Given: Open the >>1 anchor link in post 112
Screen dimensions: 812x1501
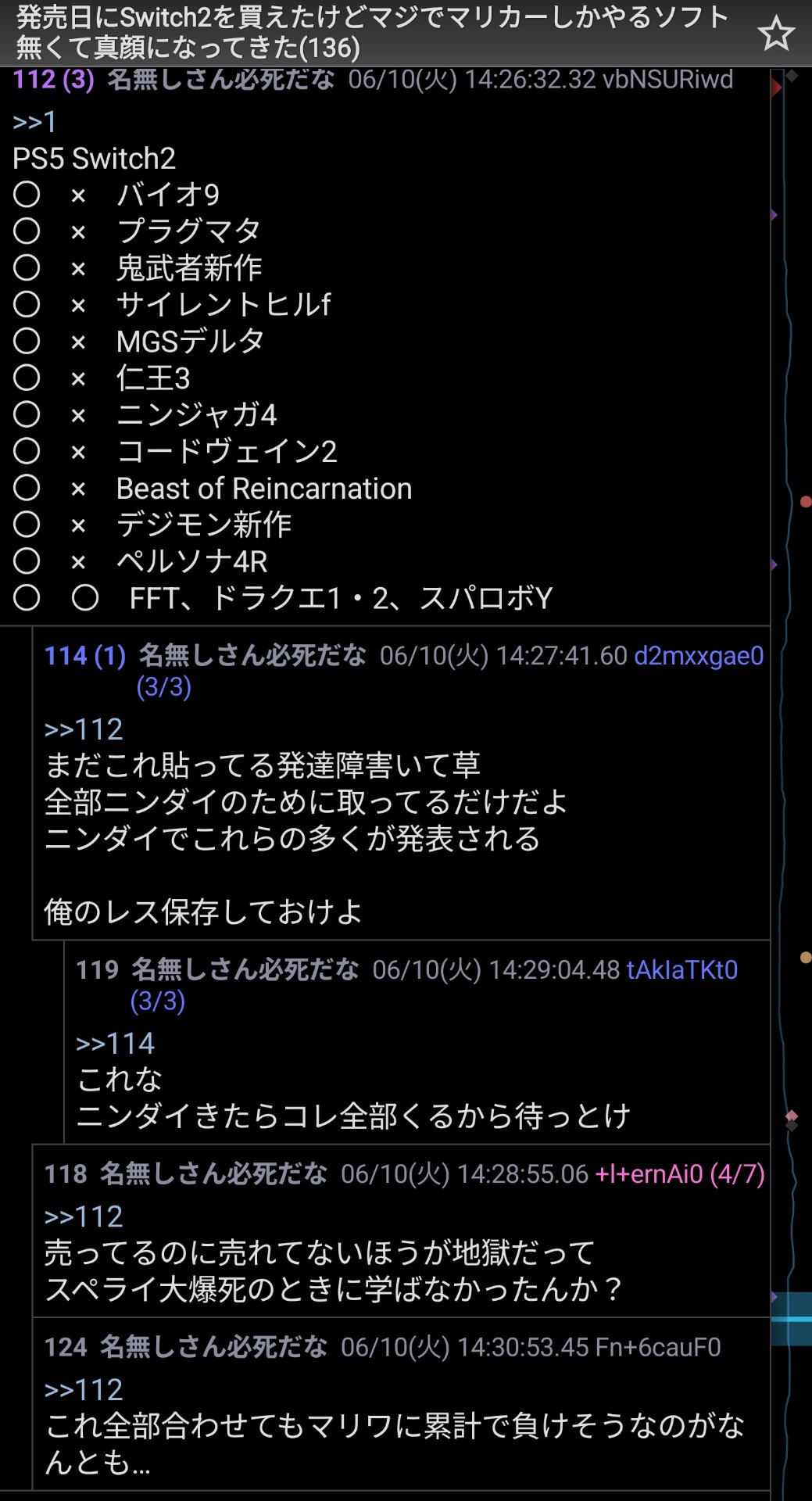Looking at the screenshot, I should pos(34,122).
